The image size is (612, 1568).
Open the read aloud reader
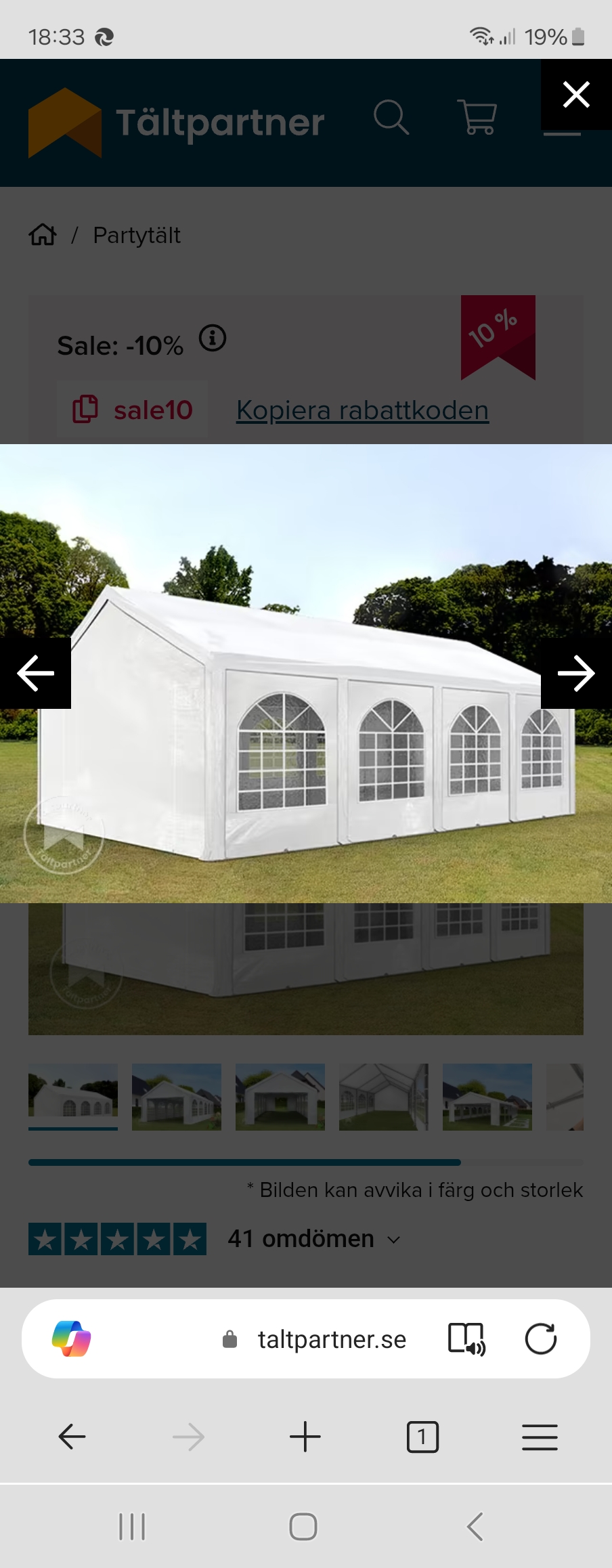click(466, 1339)
